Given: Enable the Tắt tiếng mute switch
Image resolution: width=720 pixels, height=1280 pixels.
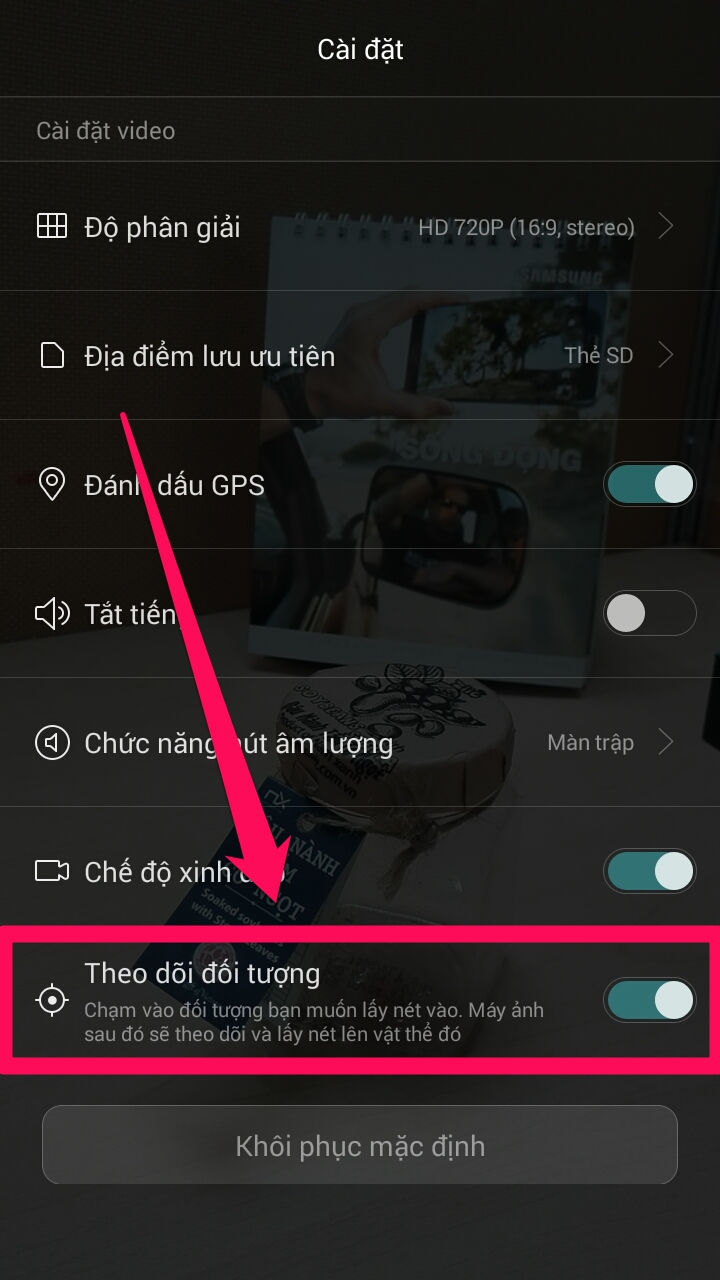Looking at the screenshot, I should [x=650, y=614].
